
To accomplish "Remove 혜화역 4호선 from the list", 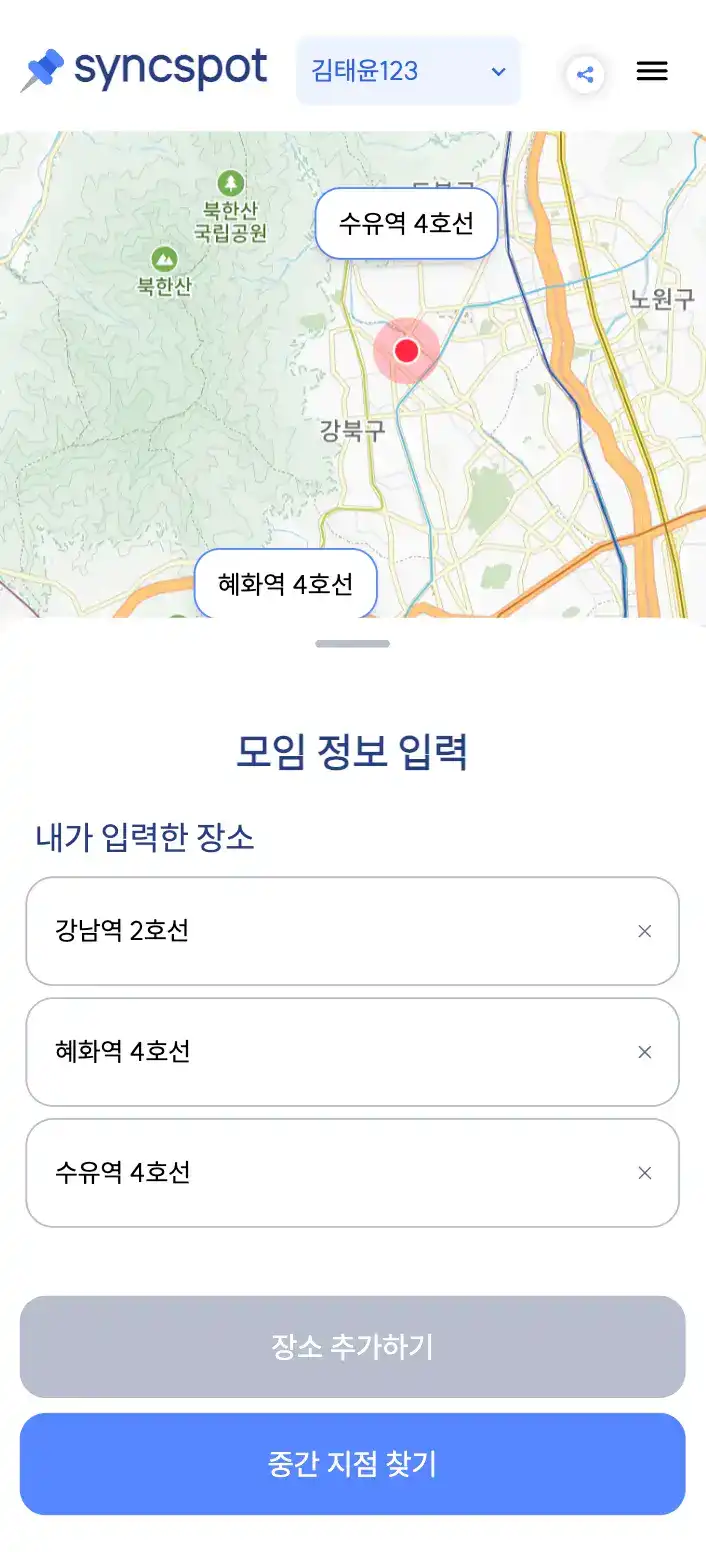I will pos(645,1052).
